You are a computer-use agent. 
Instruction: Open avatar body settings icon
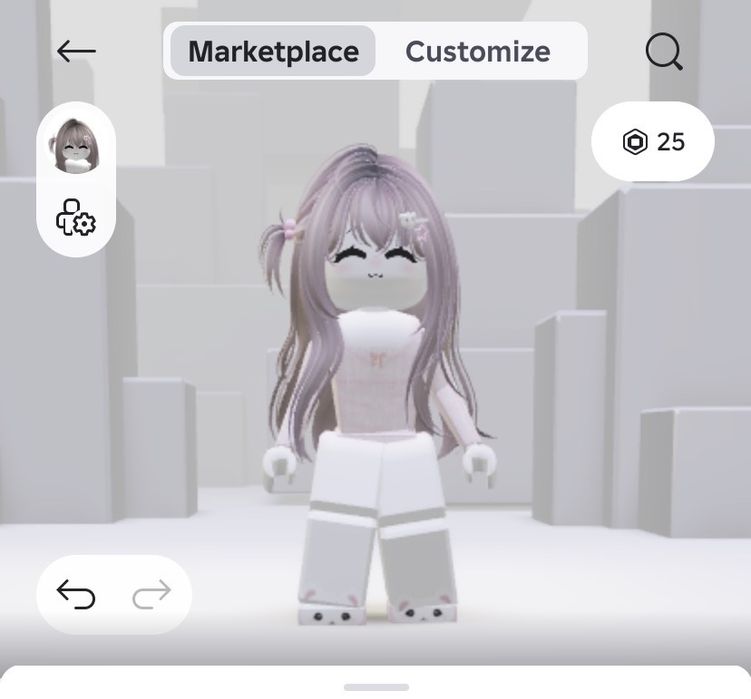(x=76, y=217)
